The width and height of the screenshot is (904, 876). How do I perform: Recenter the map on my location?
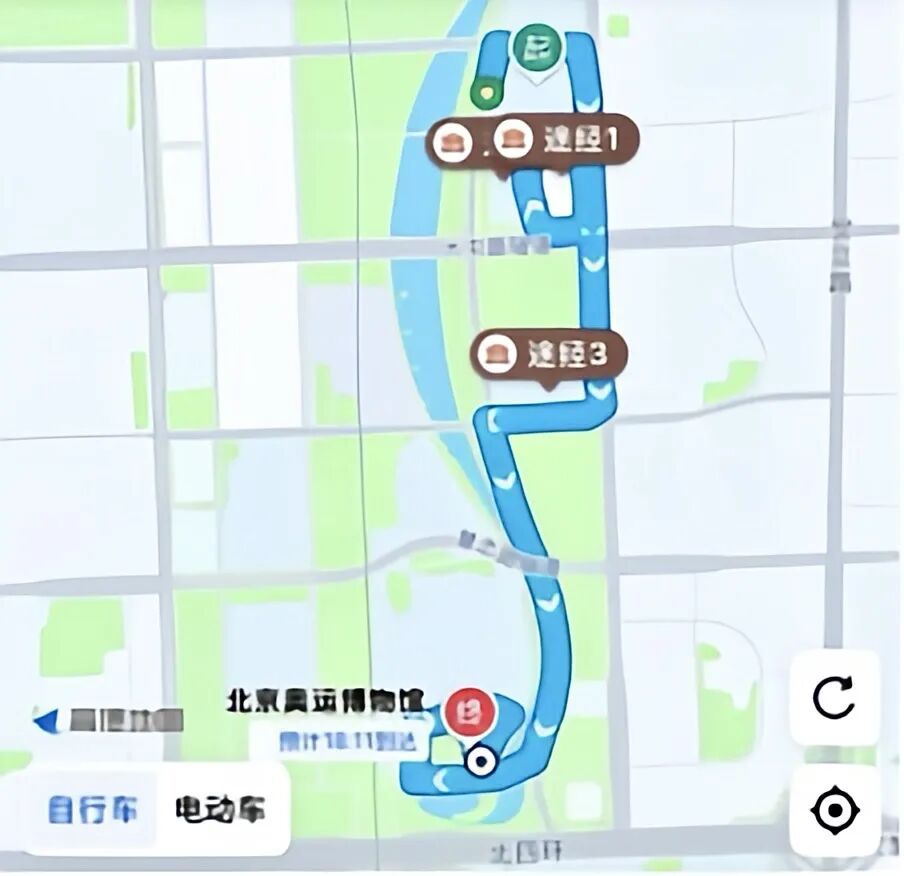(833, 810)
